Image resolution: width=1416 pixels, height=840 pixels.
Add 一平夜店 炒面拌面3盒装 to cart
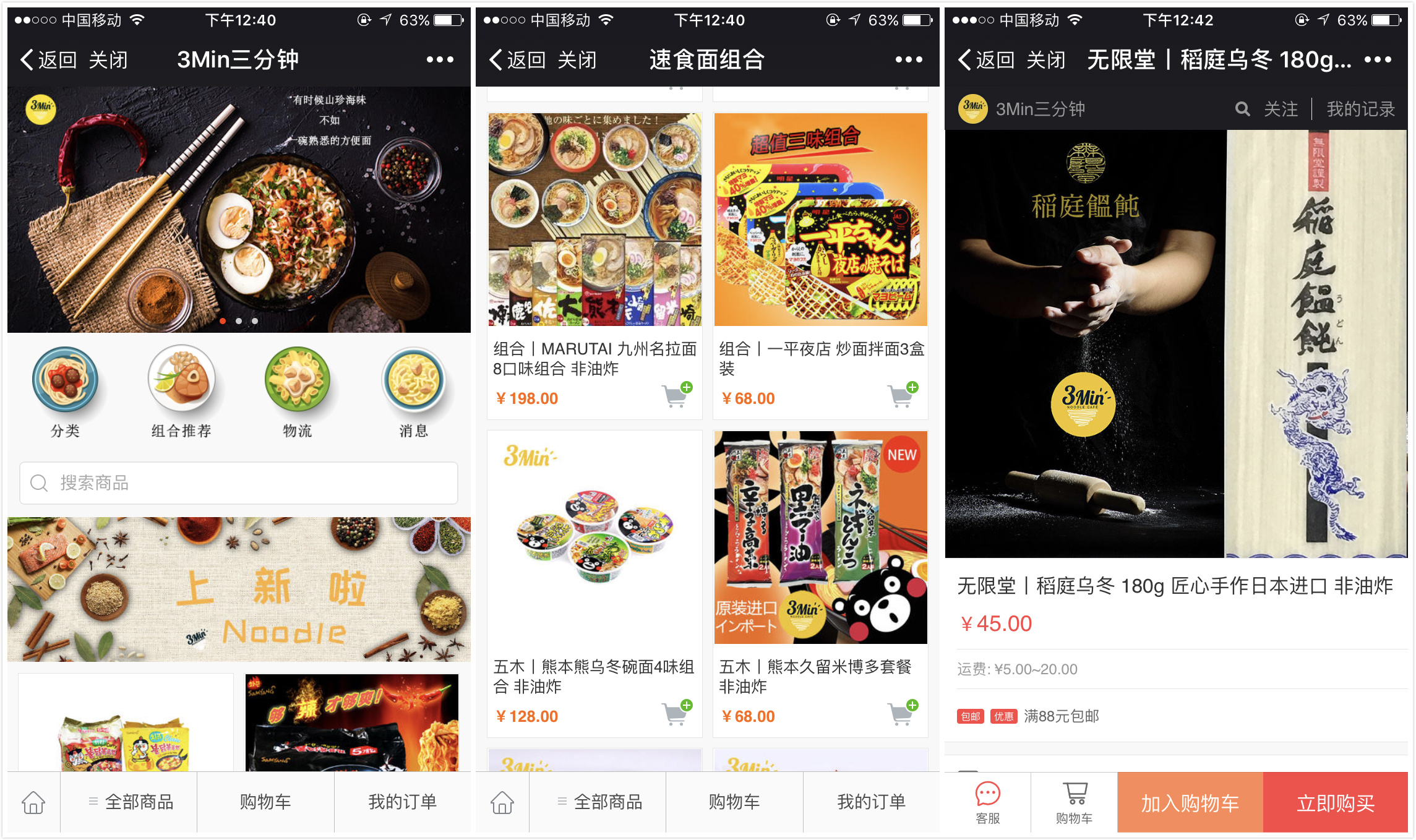point(902,396)
